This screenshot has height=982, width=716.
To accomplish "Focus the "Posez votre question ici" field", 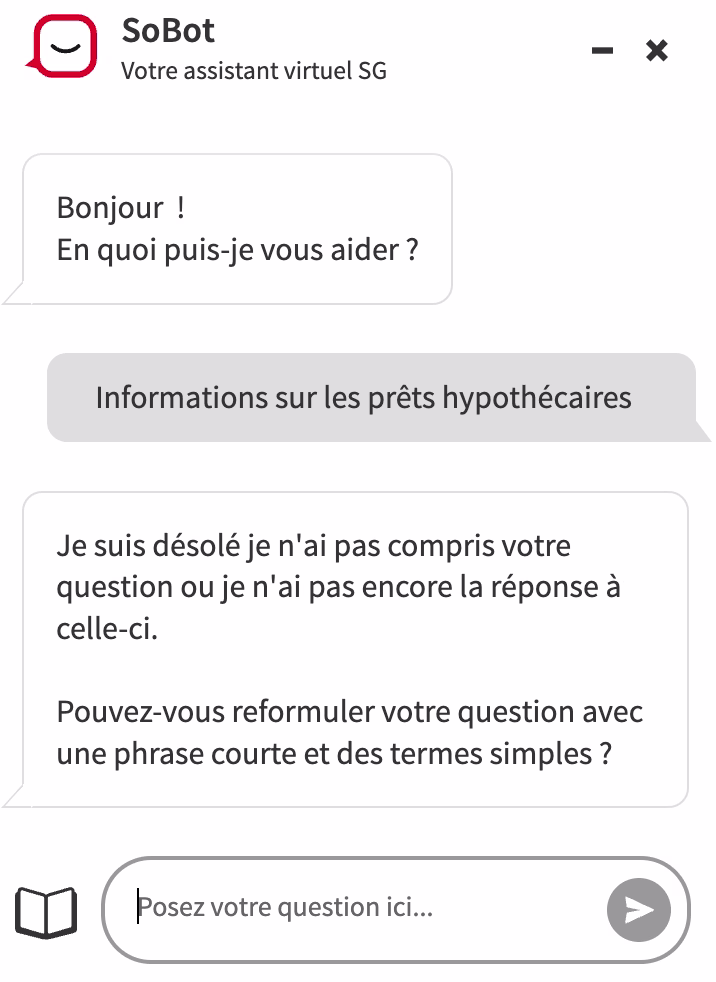I will (360, 909).
